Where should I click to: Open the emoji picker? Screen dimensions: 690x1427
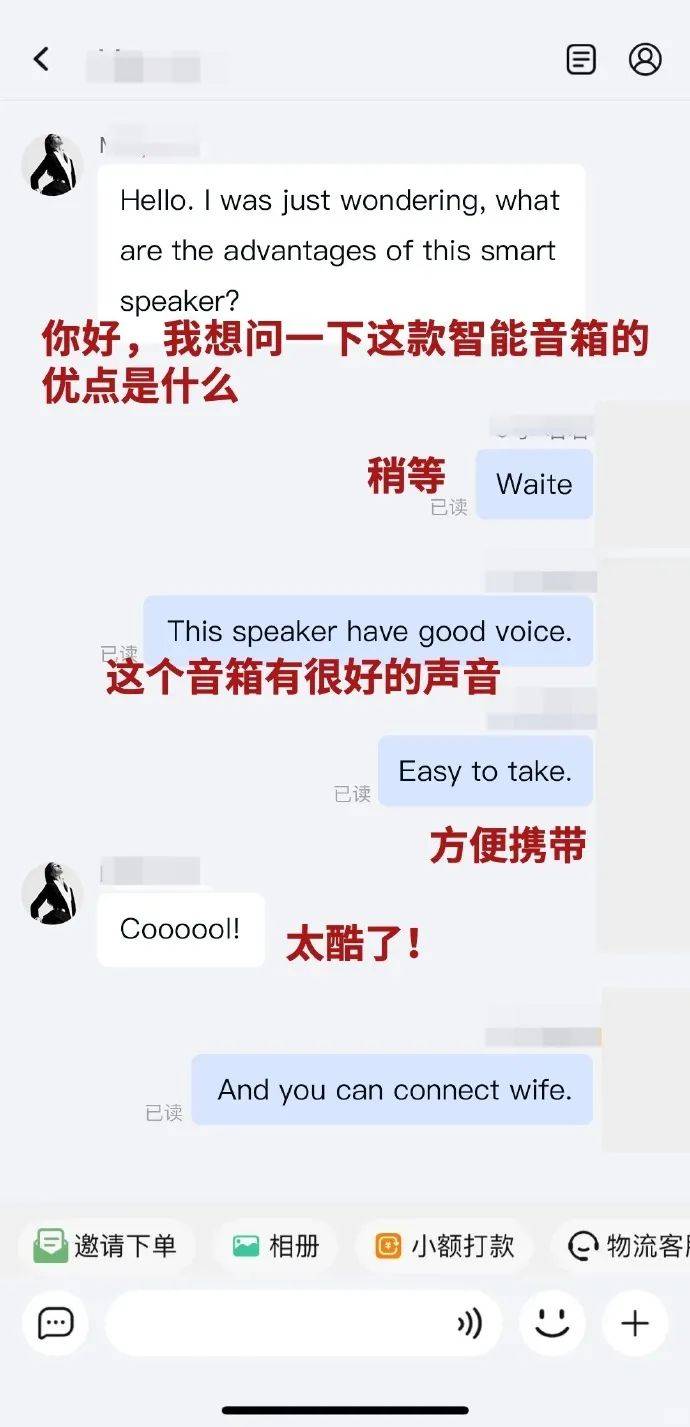(x=552, y=1323)
